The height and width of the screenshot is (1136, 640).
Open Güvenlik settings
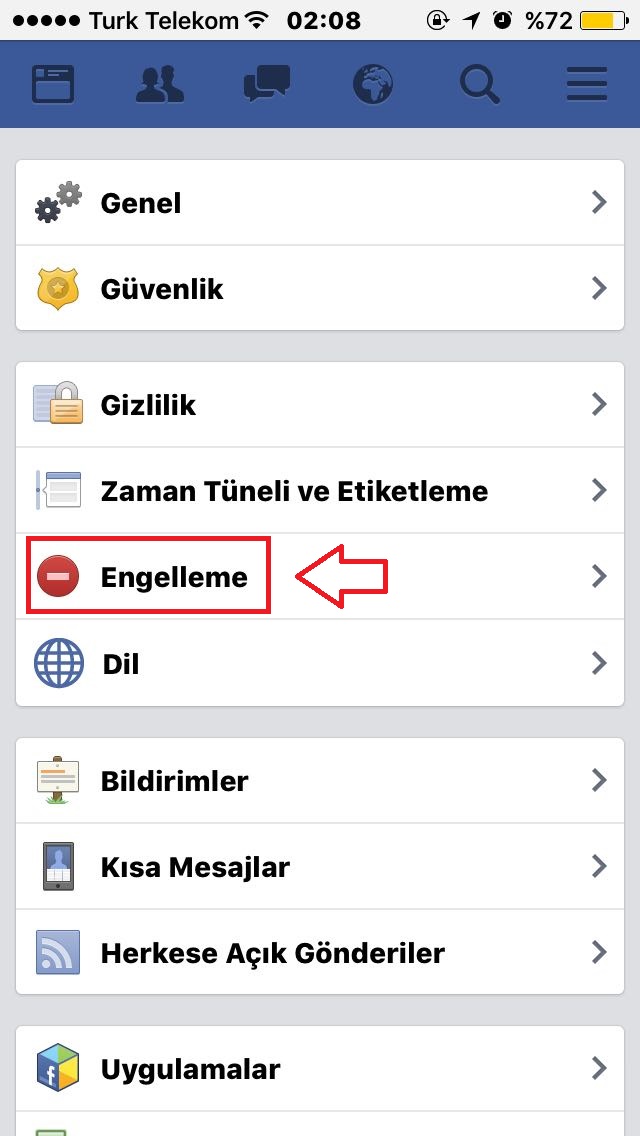tap(320, 288)
